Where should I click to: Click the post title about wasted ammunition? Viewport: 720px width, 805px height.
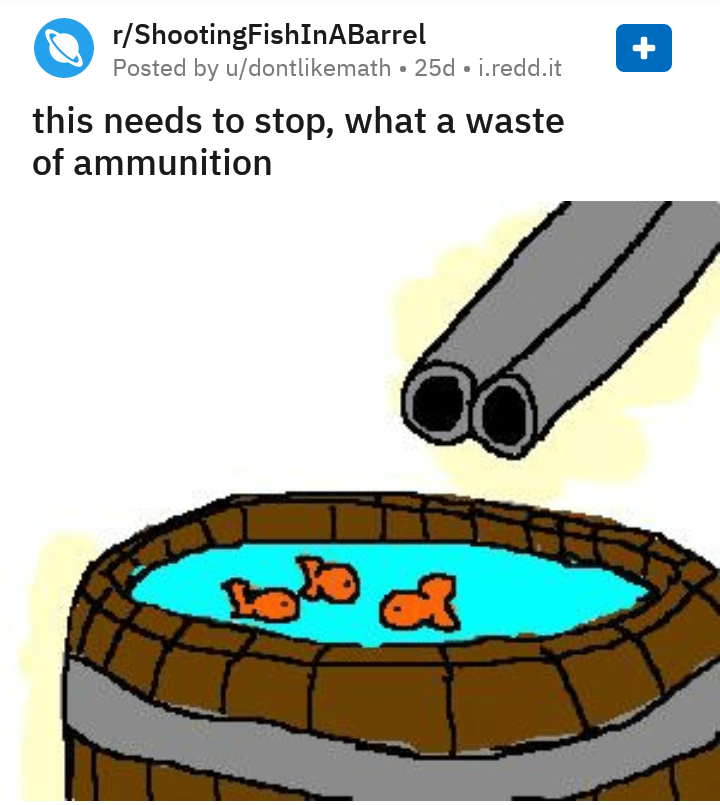299,140
